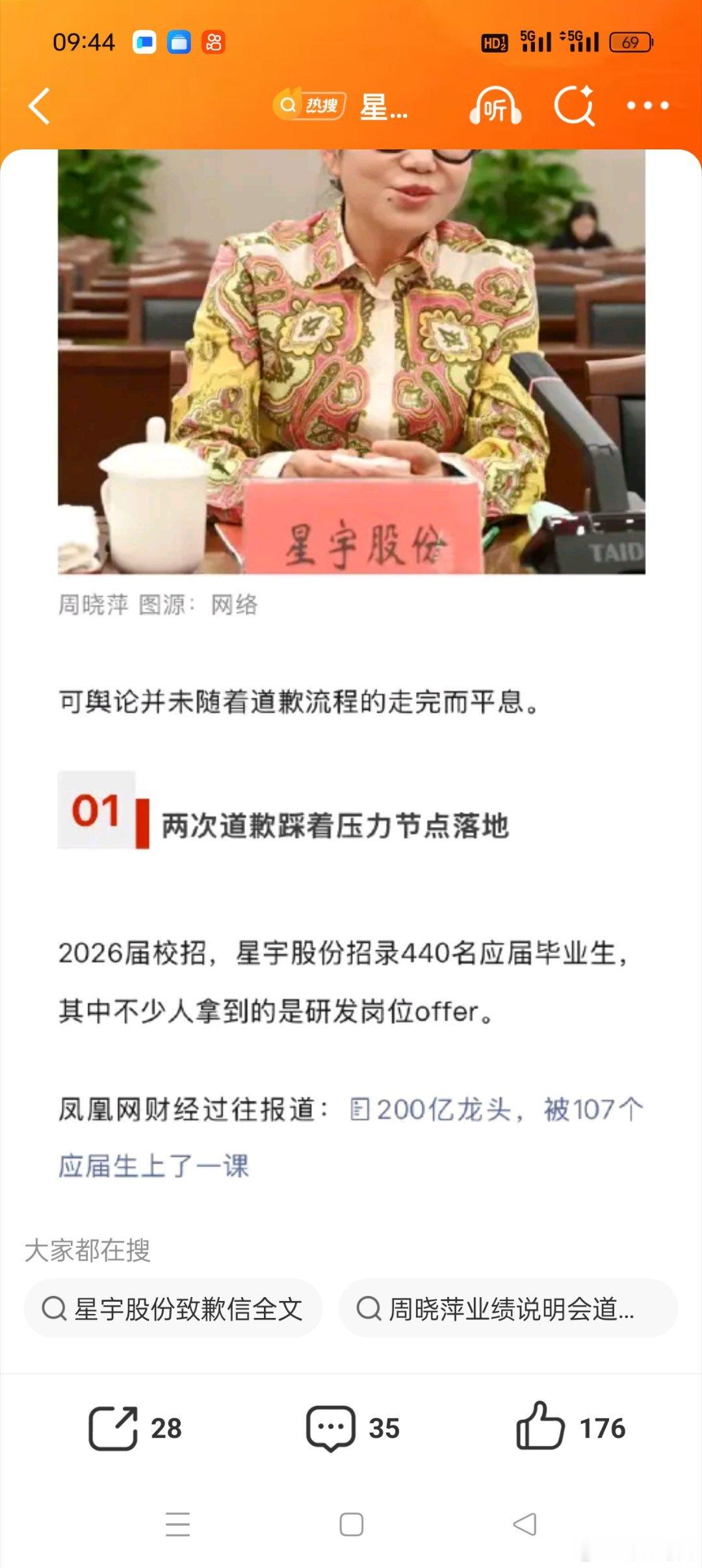The height and width of the screenshot is (1568, 702).
Task: Open the comments with 35 replies
Action: [353, 1428]
